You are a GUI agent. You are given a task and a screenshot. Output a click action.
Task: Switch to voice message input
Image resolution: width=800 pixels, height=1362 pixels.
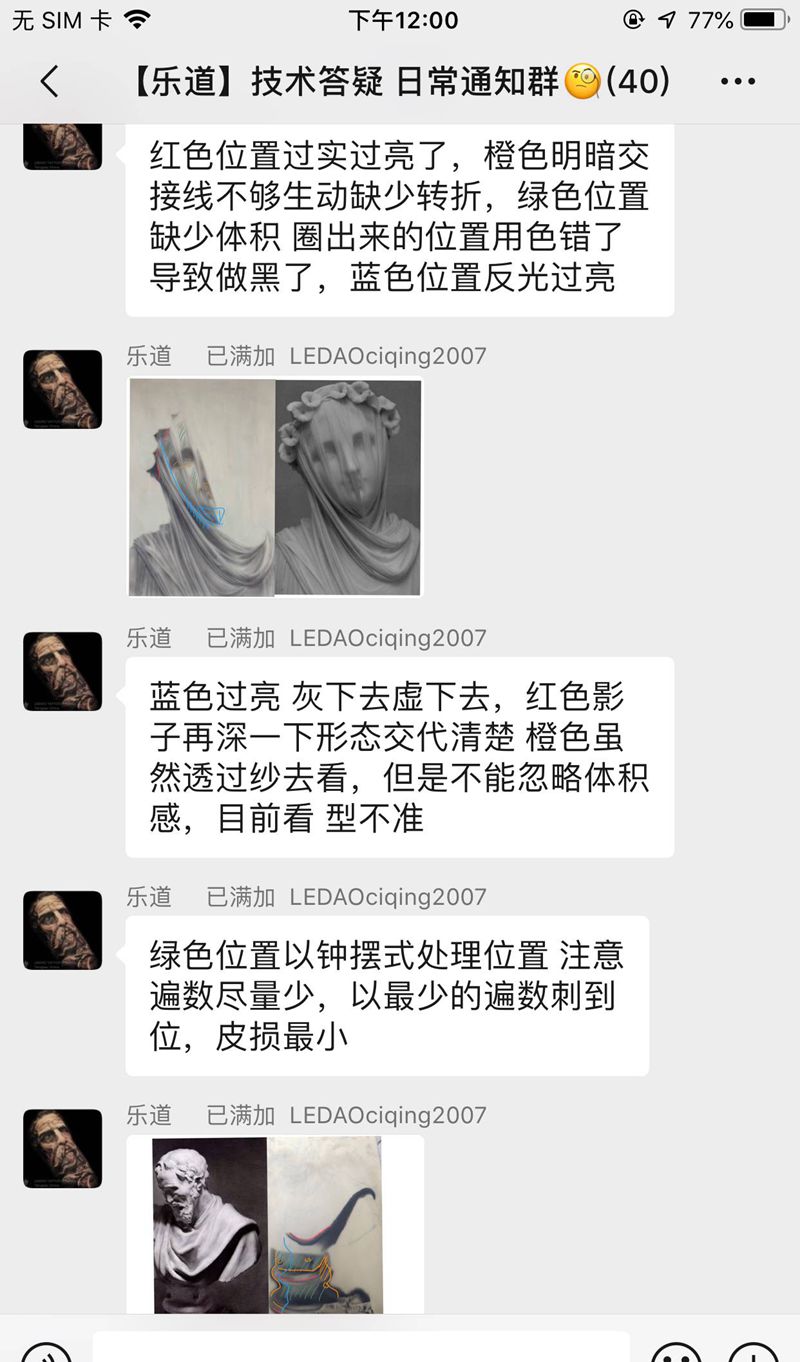point(47,1352)
